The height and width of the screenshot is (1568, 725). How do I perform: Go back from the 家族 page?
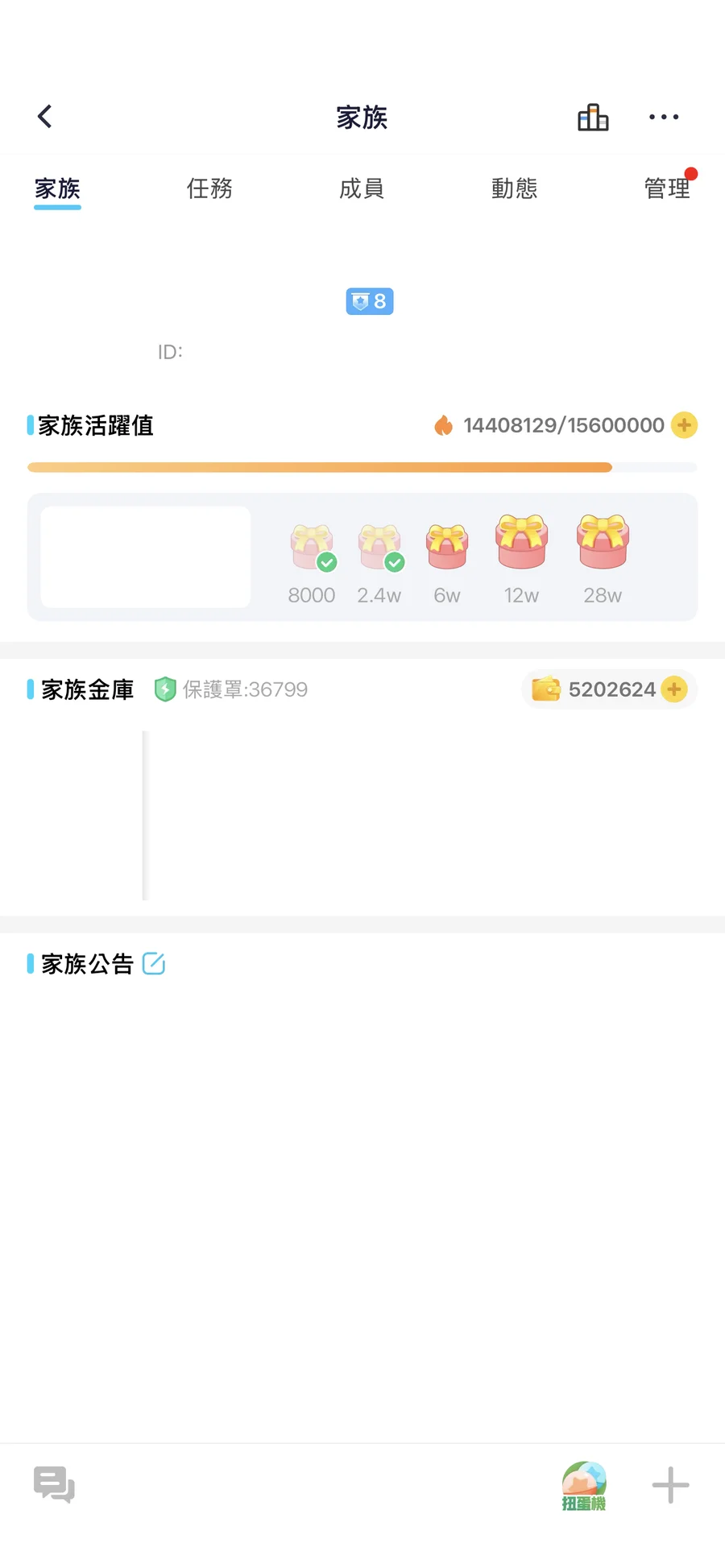pos(45,117)
